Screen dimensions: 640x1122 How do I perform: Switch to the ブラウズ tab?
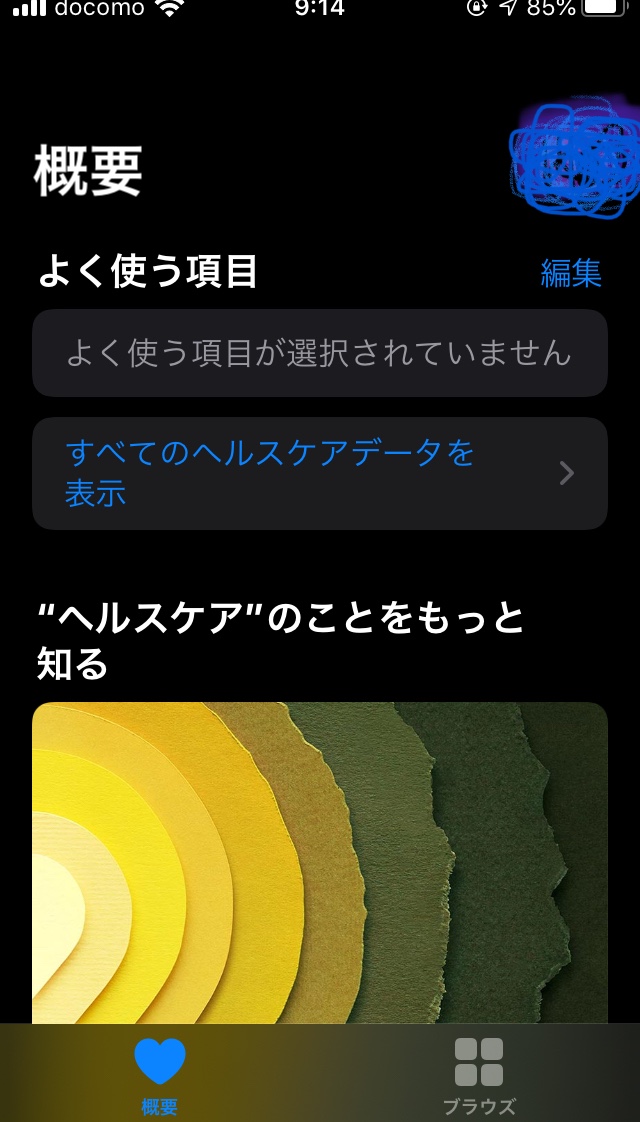pyautogui.click(x=479, y=1074)
